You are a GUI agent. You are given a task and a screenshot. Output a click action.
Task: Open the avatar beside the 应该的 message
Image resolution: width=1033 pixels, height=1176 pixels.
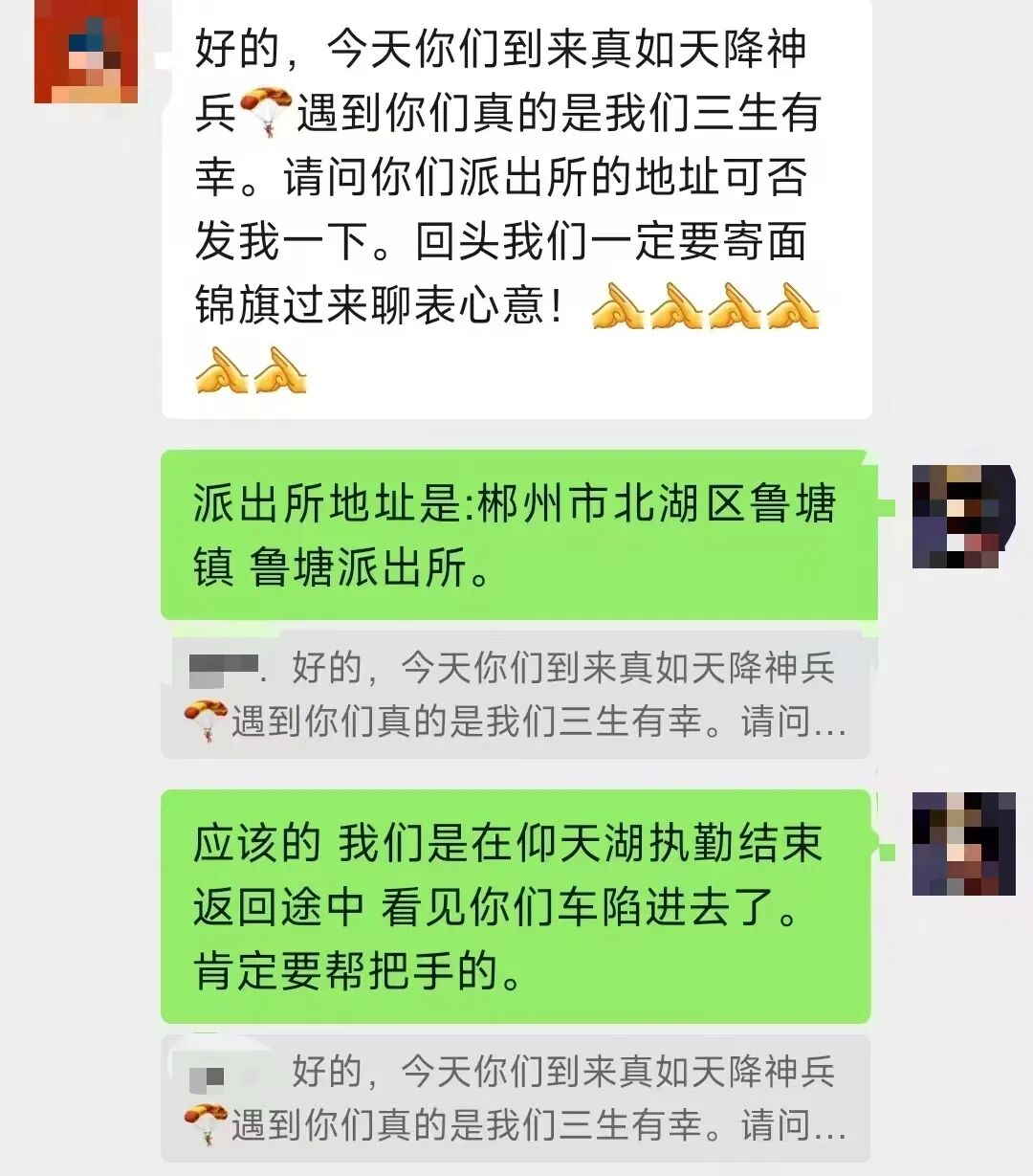point(962,843)
